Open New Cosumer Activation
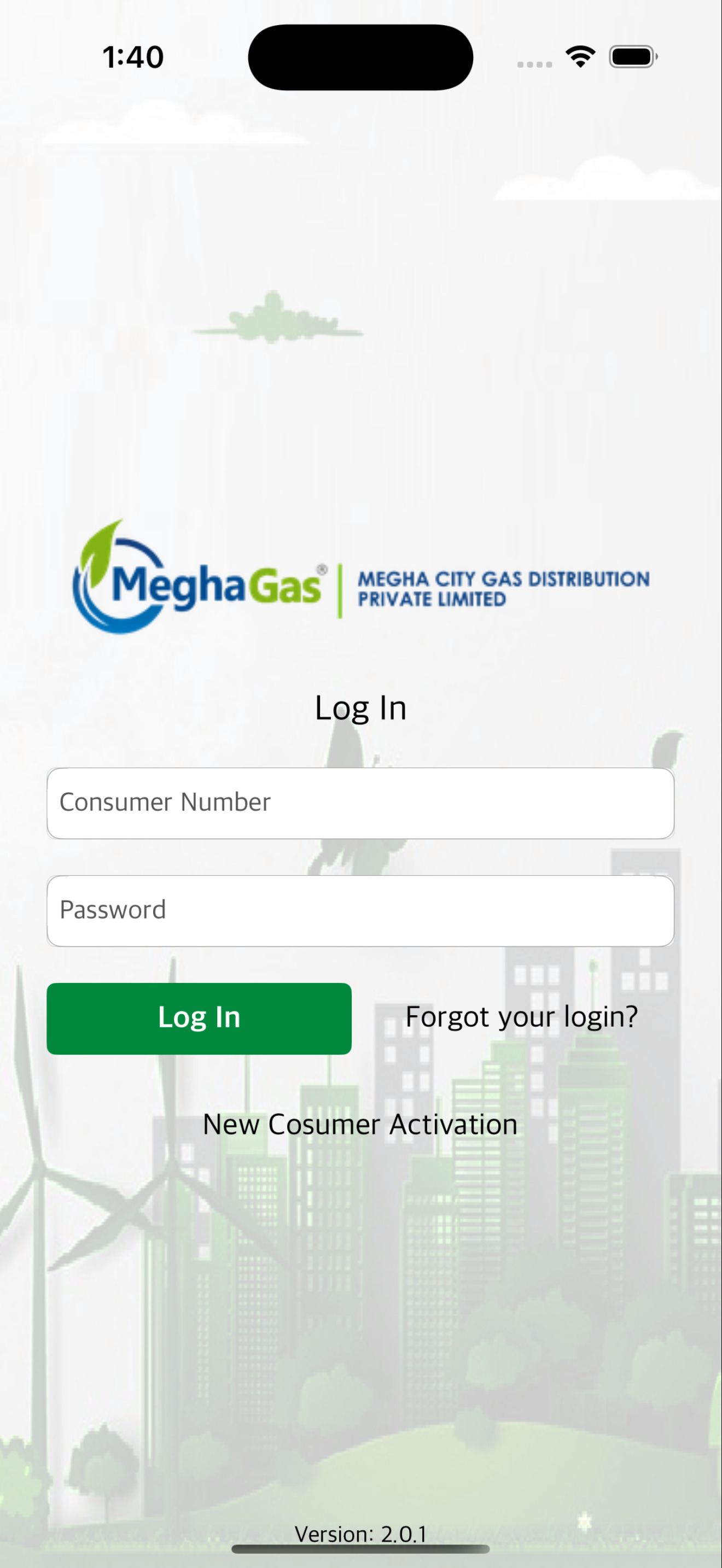 click(x=360, y=1124)
